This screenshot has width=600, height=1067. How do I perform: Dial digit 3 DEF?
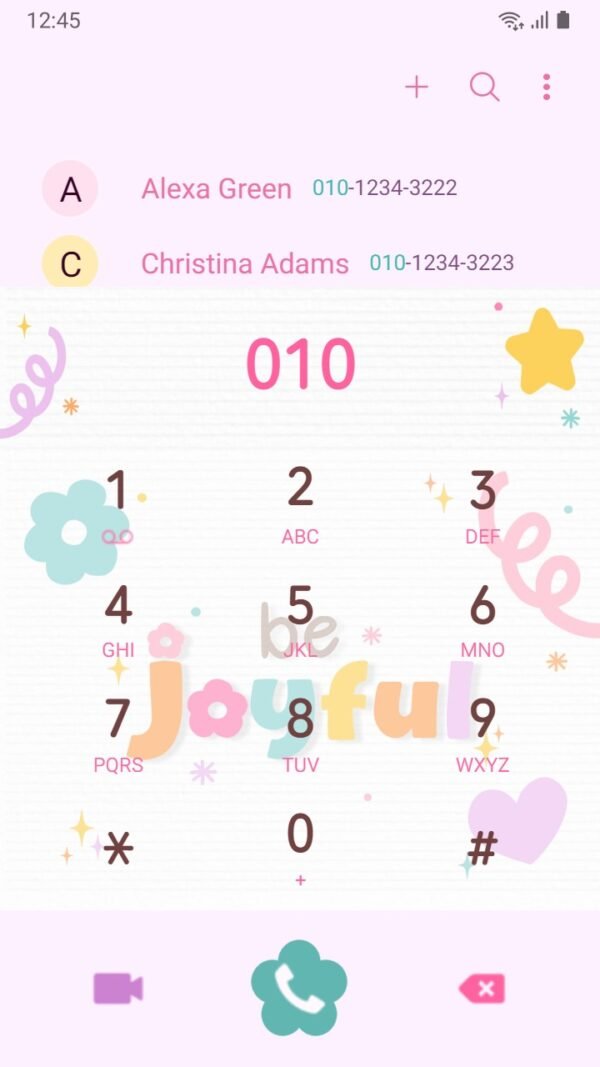482,505
